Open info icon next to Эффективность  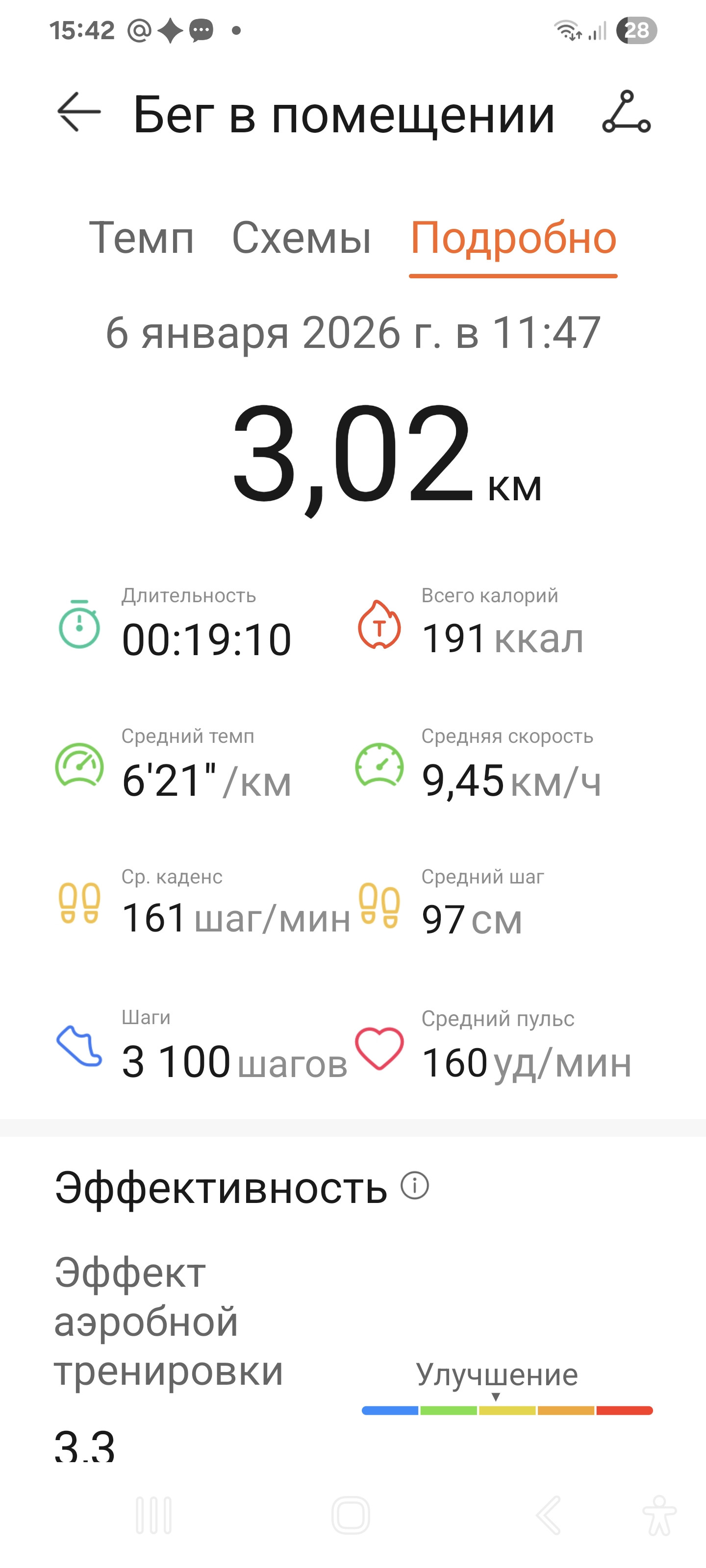click(415, 1185)
